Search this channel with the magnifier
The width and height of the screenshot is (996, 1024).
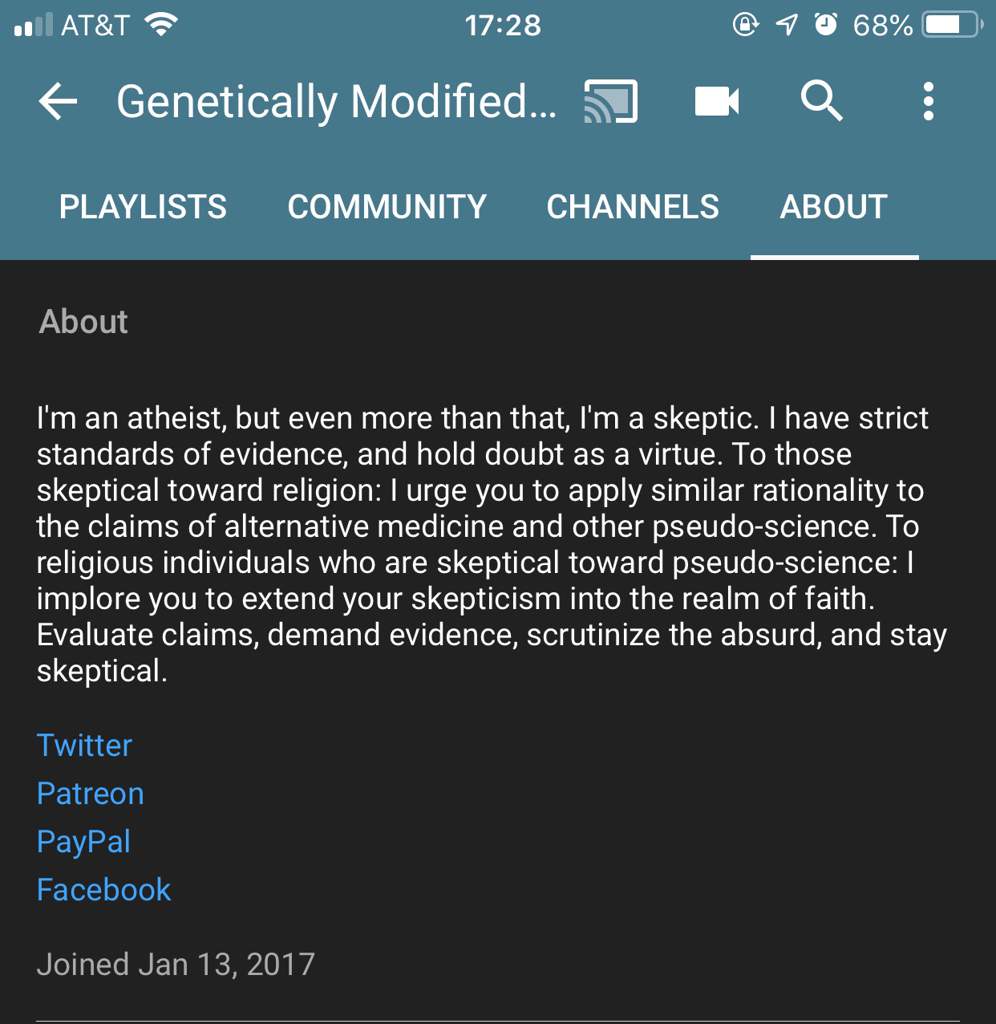point(822,102)
